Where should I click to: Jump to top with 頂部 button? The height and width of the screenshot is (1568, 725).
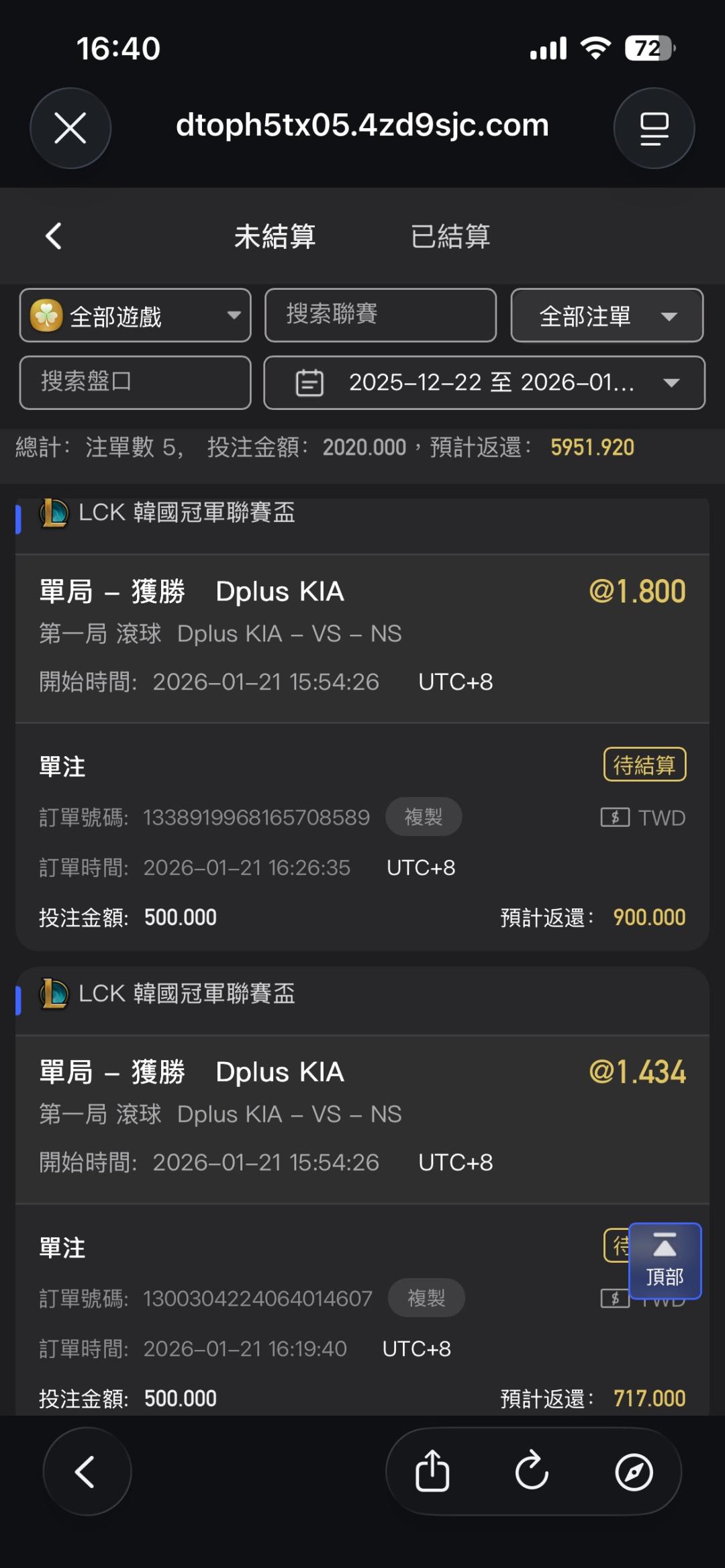(x=665, y=1261)
